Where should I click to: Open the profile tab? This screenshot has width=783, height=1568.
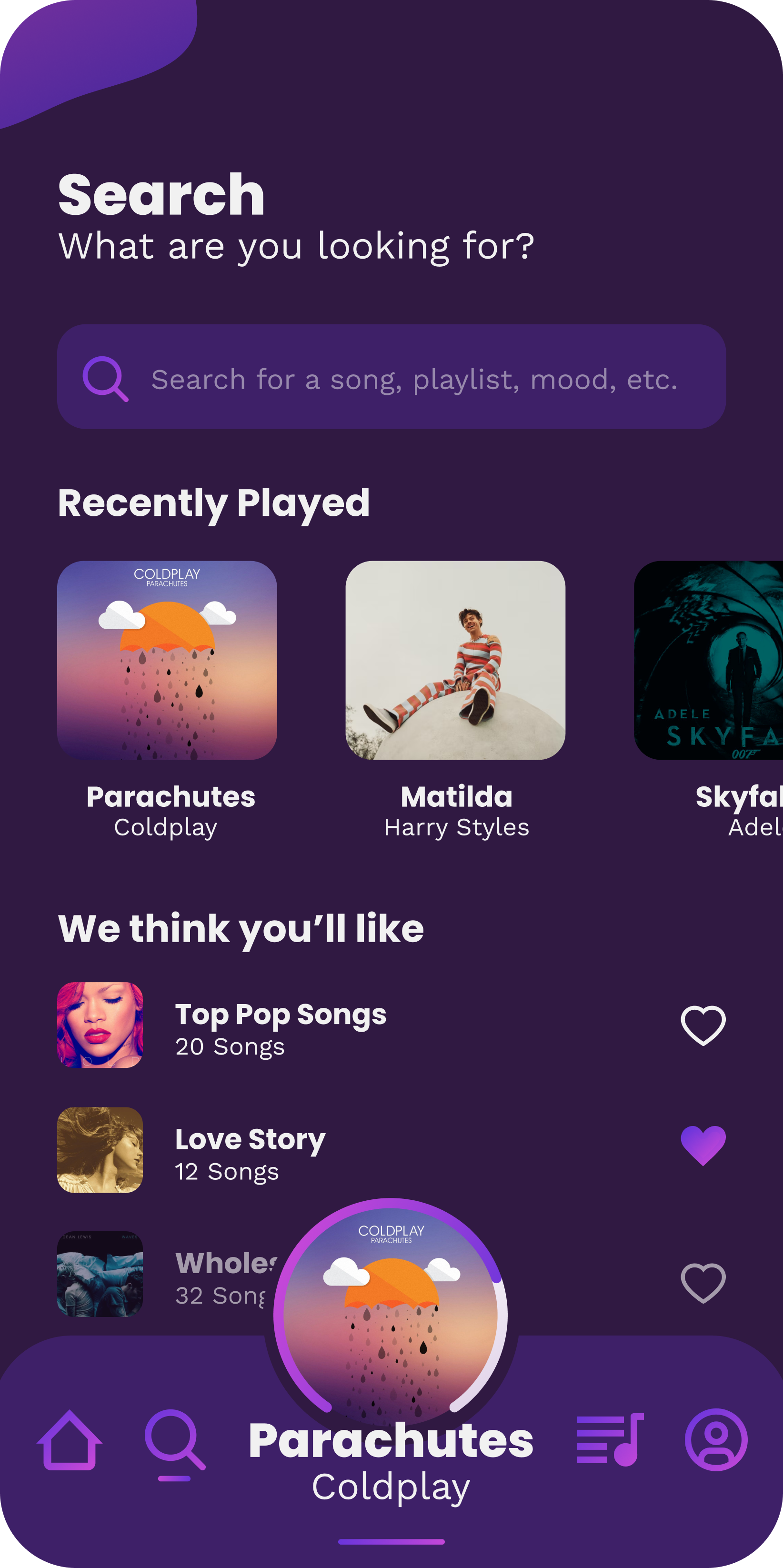point(716,1440)
